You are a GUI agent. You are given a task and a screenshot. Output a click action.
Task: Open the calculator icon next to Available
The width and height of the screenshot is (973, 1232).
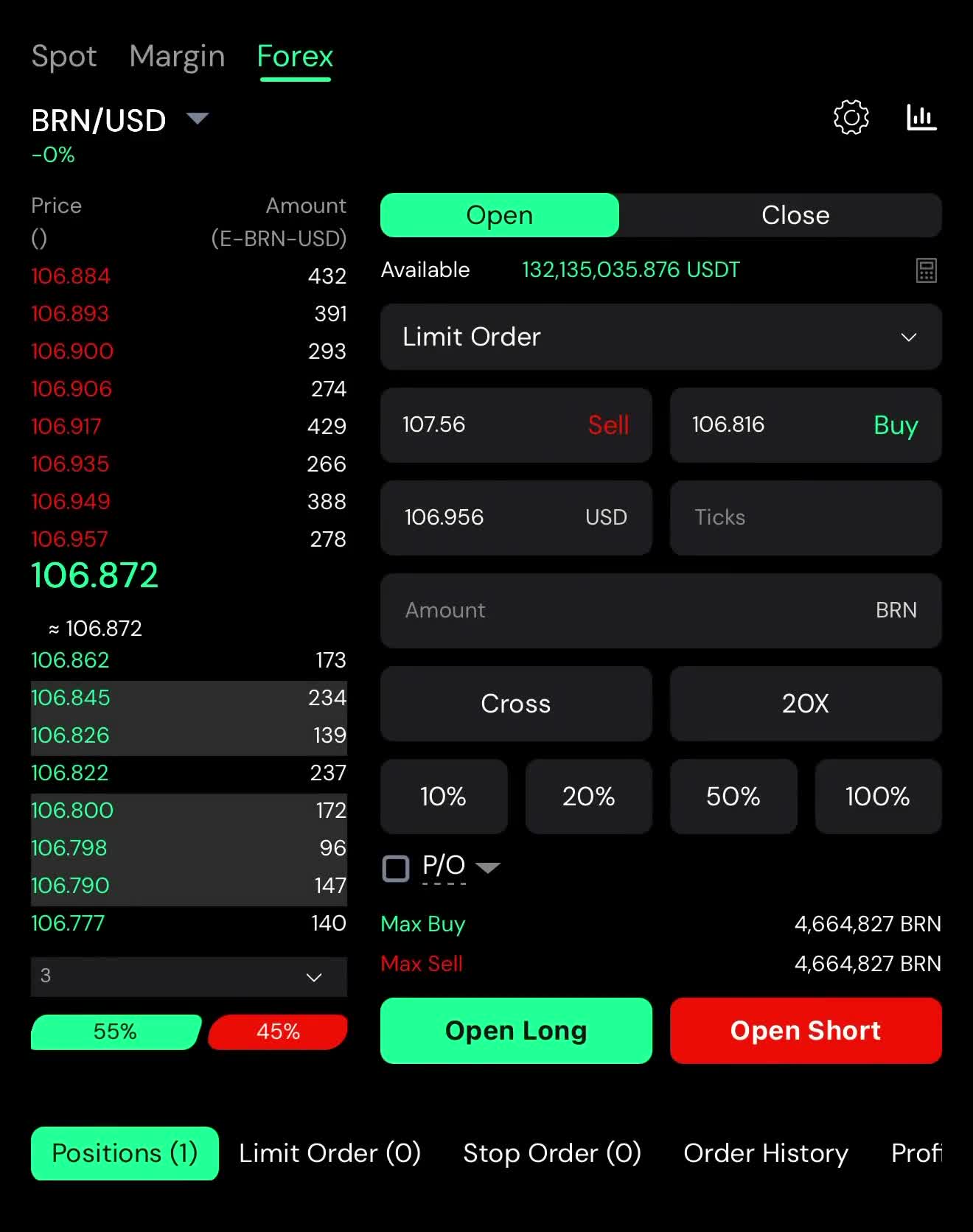point(926,270)
